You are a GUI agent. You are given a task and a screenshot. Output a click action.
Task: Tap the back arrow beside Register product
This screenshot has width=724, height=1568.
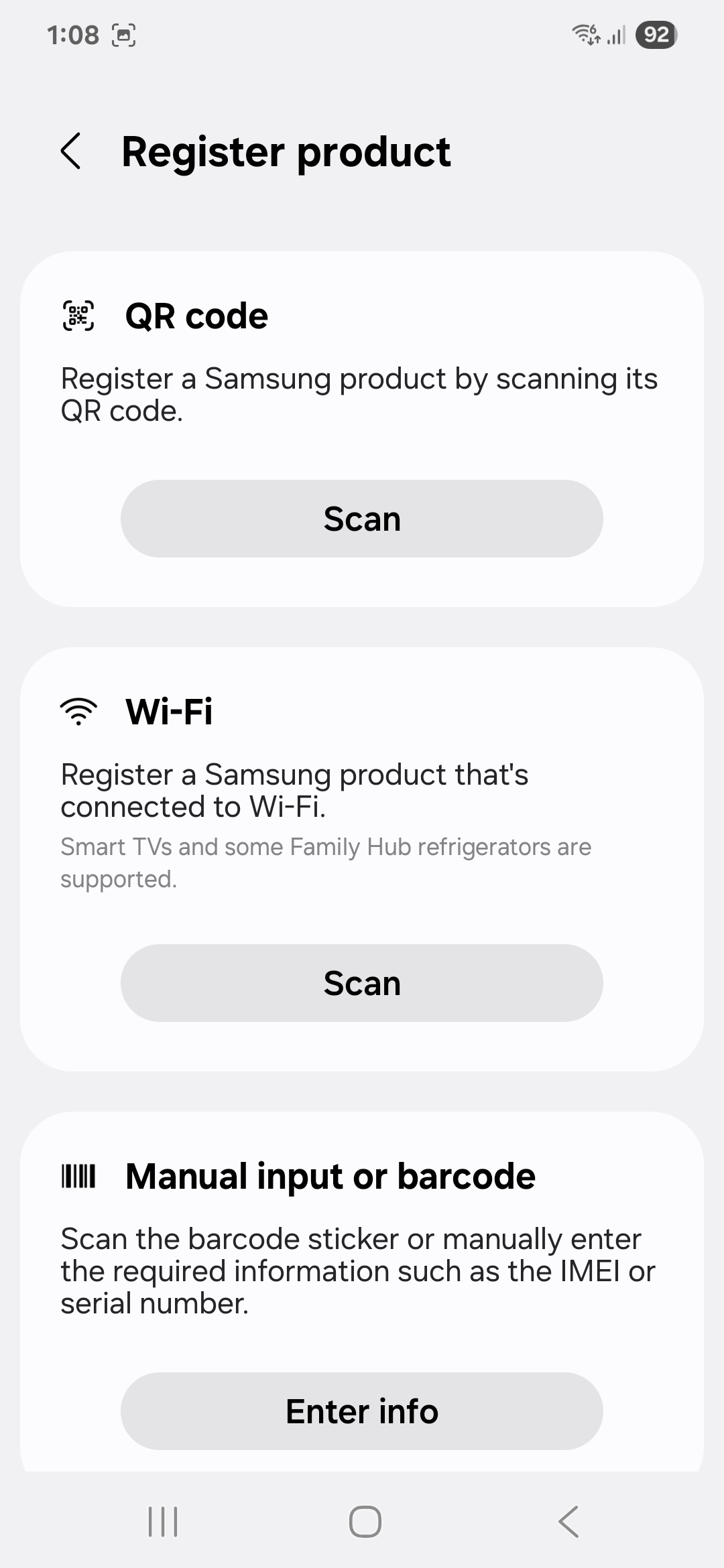click(x=72, y=151)
